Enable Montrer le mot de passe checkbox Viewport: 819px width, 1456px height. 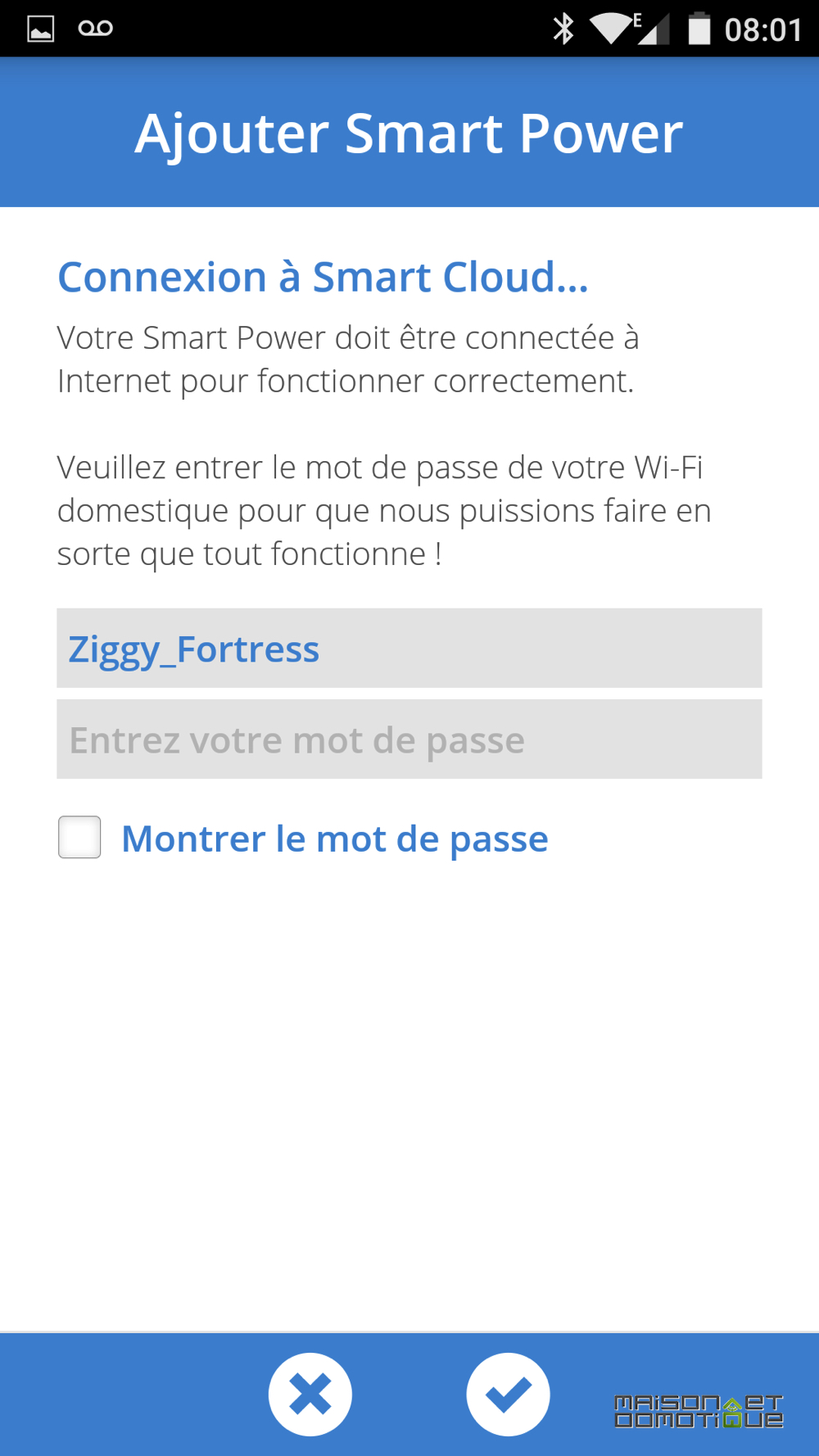[x=79, y=837]
